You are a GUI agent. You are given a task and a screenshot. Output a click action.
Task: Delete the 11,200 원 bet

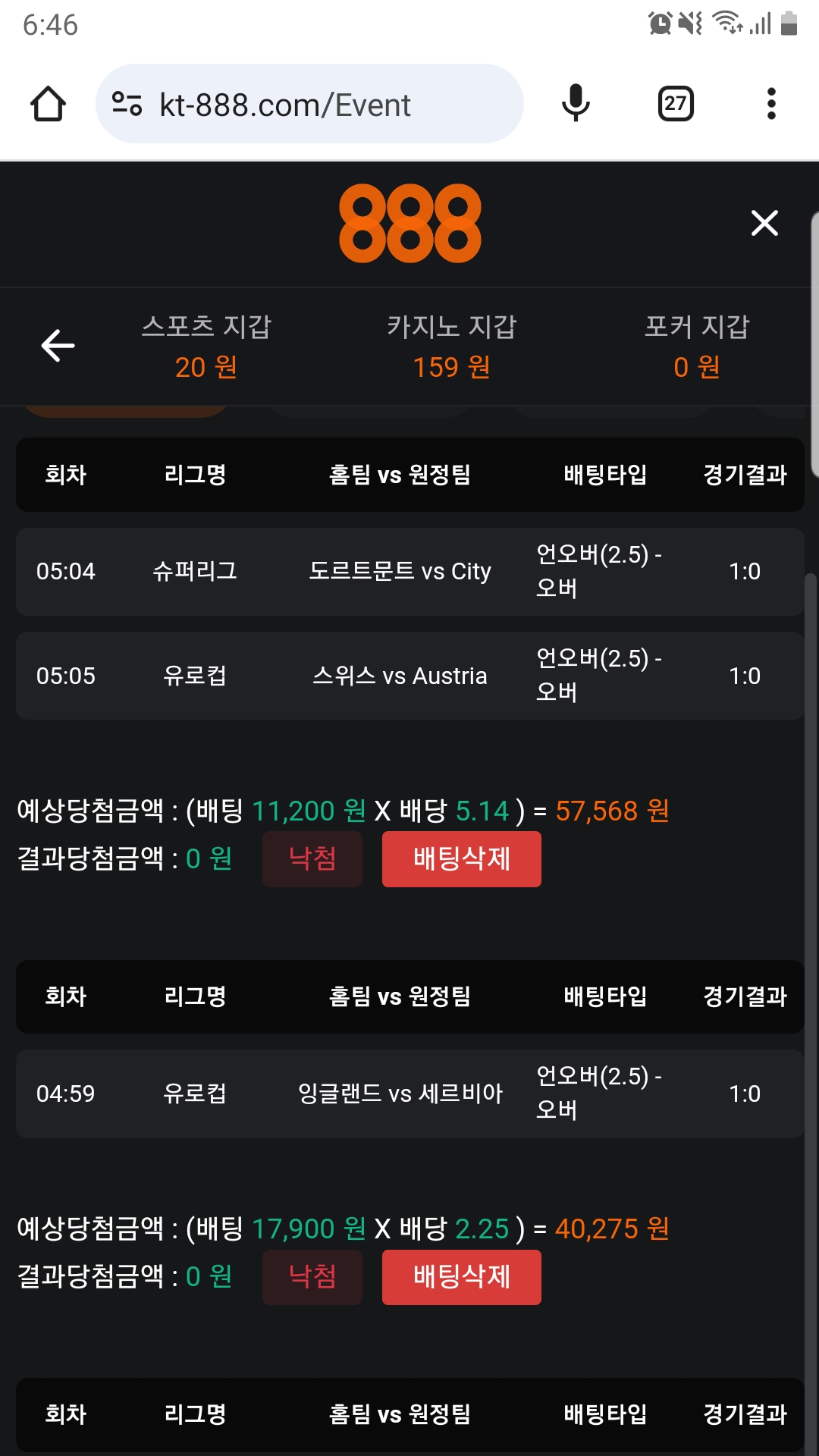(461, 859)
